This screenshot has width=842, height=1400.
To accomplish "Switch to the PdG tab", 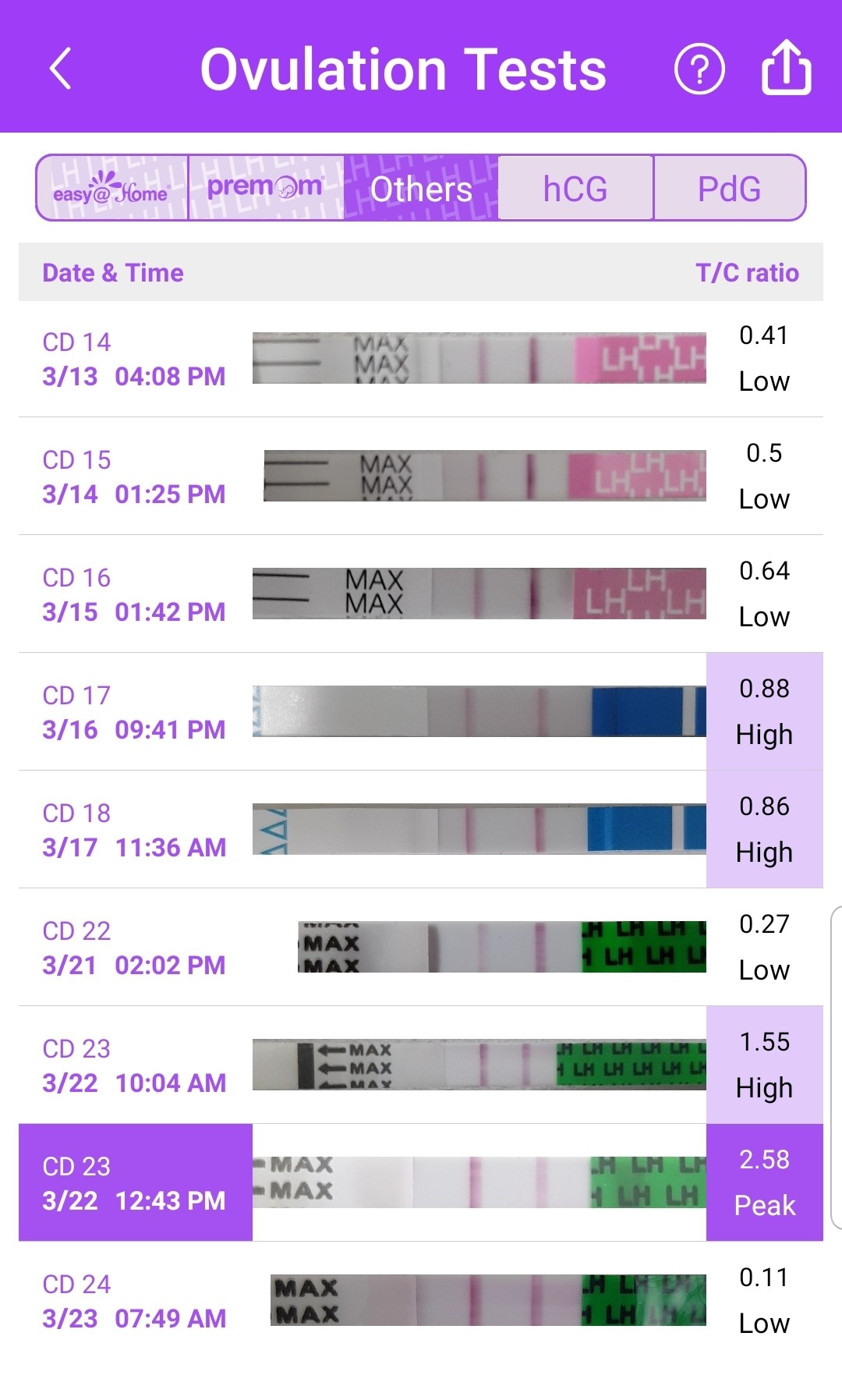I will [729, 189].
